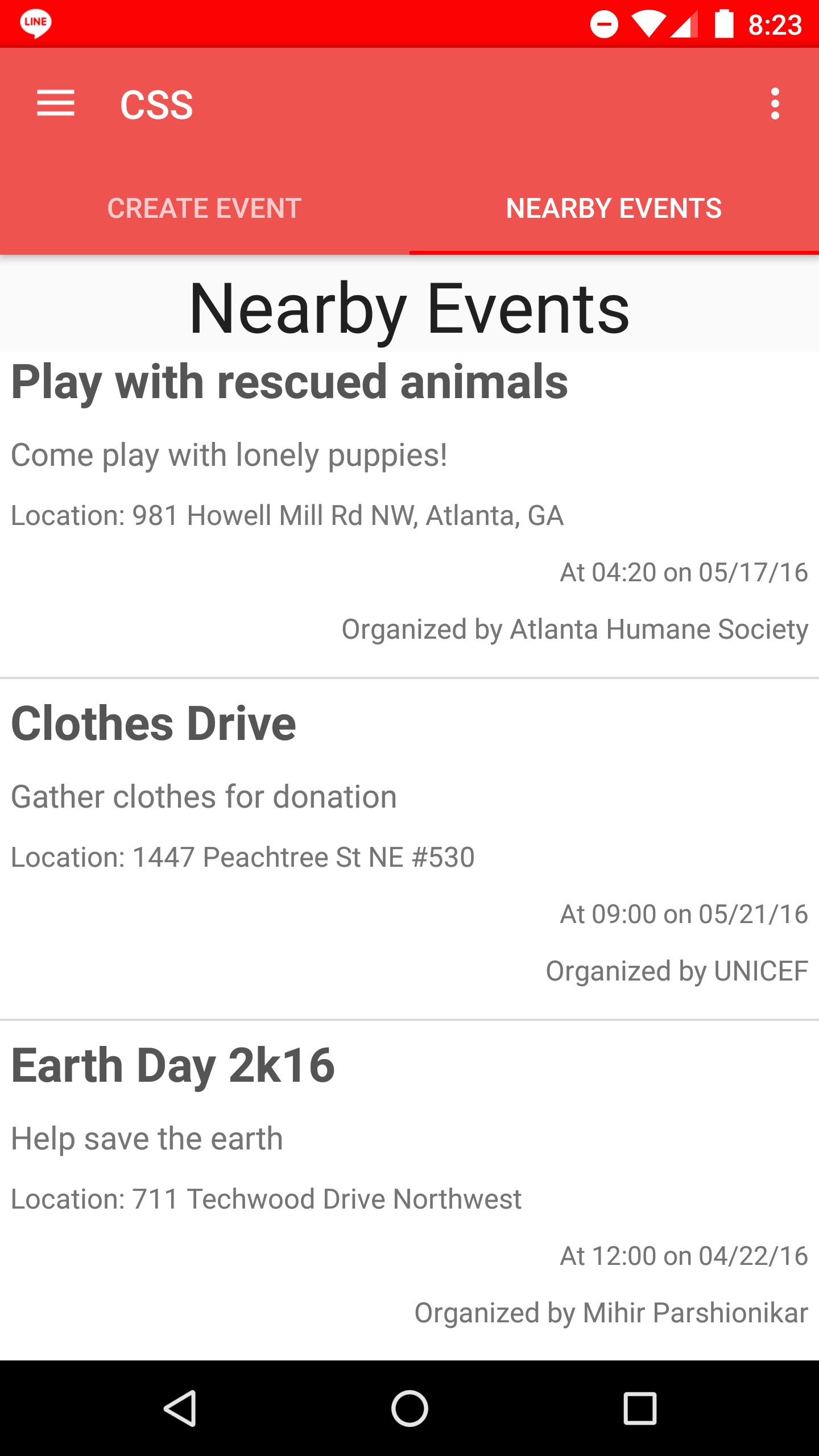Go to the home screen
Viewport: 819px width, 1456px height.
(x=409, y=1408)
